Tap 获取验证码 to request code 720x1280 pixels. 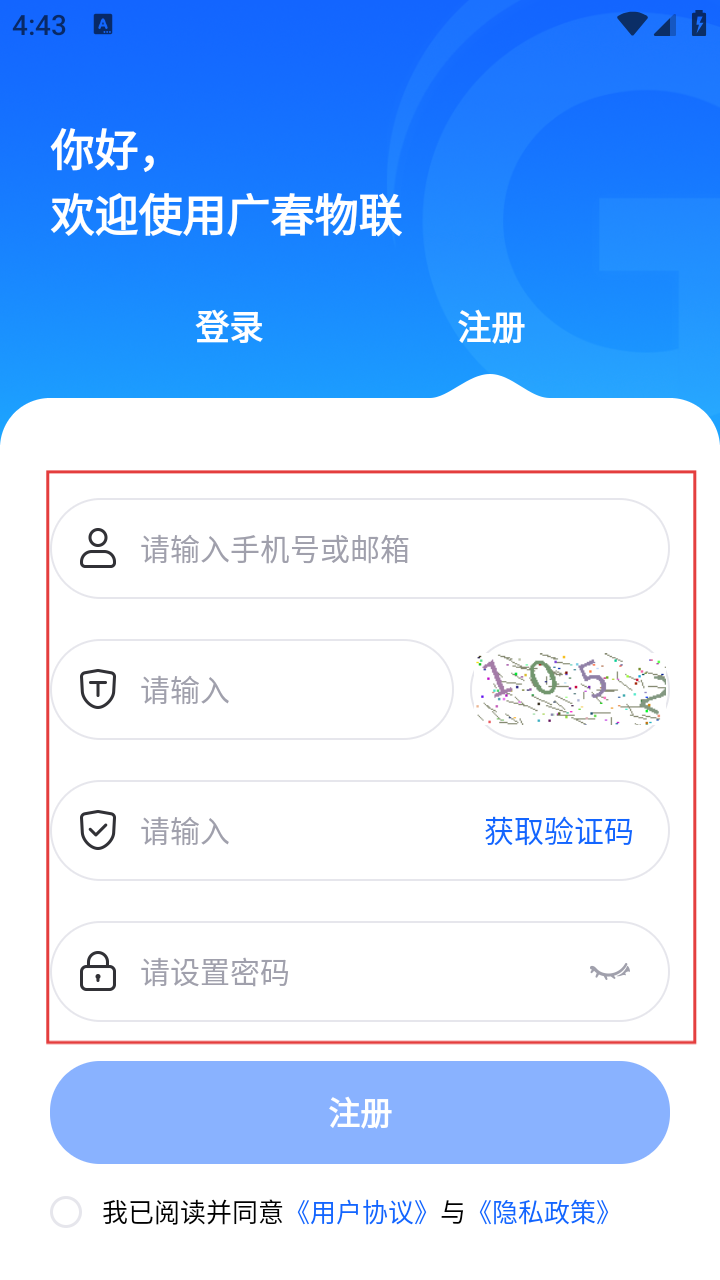coord(558,831)
